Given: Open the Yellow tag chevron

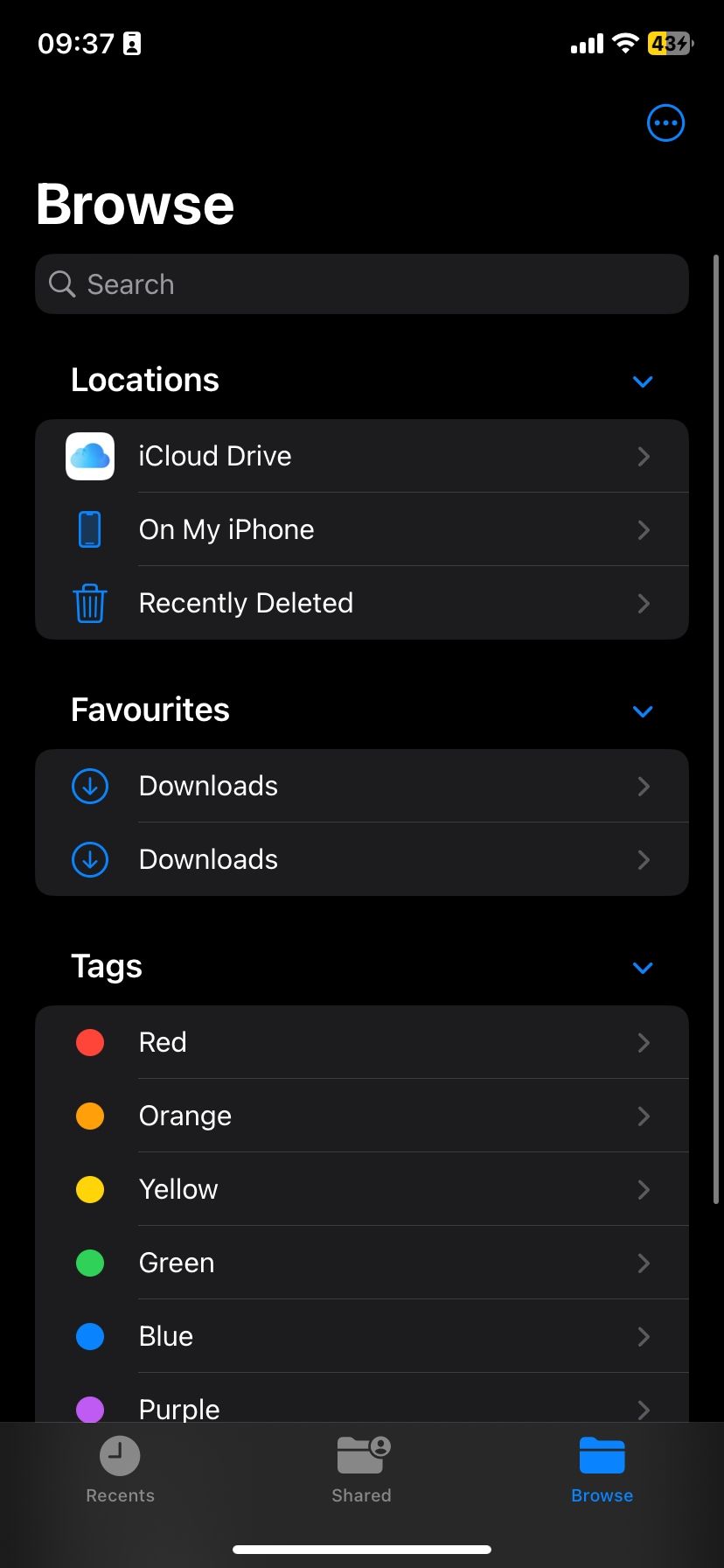Looking at the screenshot, I should [x=644, y=1189].
